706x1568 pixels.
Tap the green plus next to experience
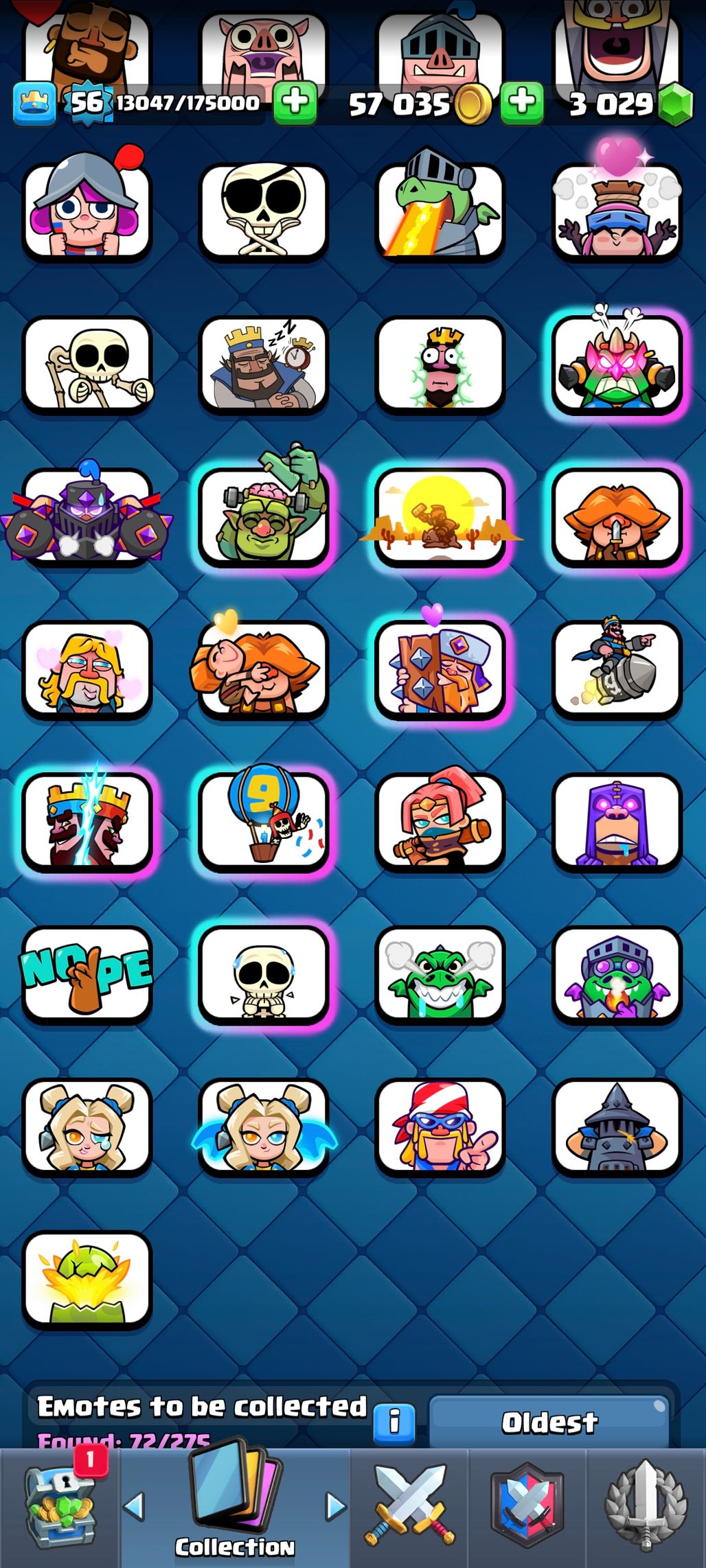click(x=295, y=103)
